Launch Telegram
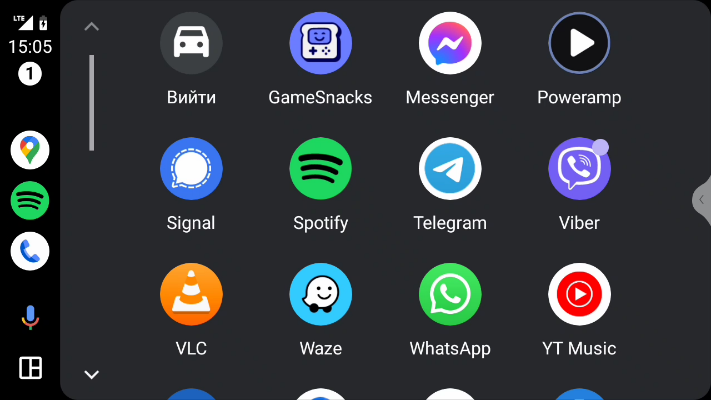The image size is (711, 400). pyautogui.click(x=450, y=169)
